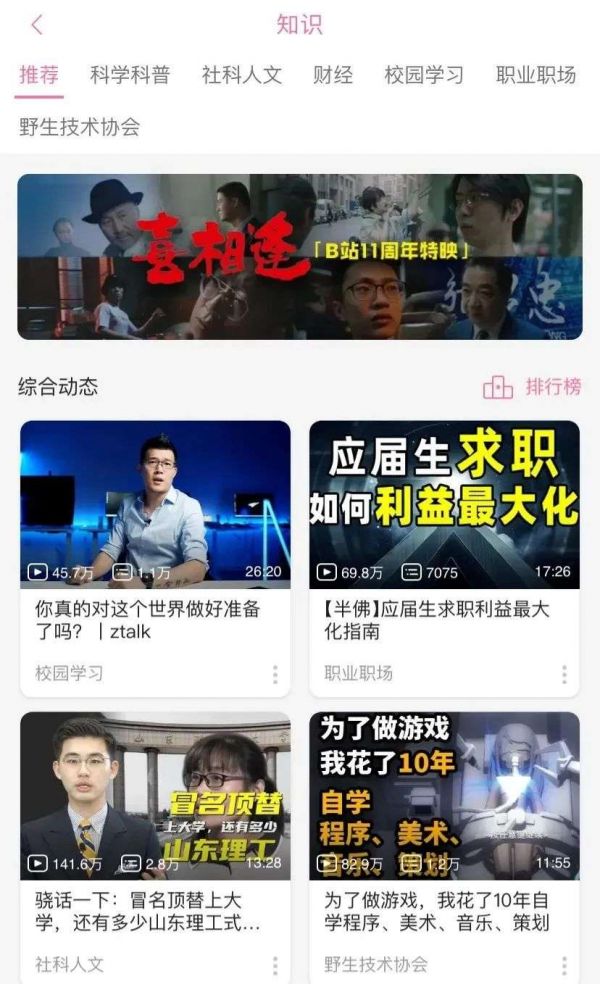Open the 校园学习 tab
The image size is (600, 984).
click(x=424, y=75)
